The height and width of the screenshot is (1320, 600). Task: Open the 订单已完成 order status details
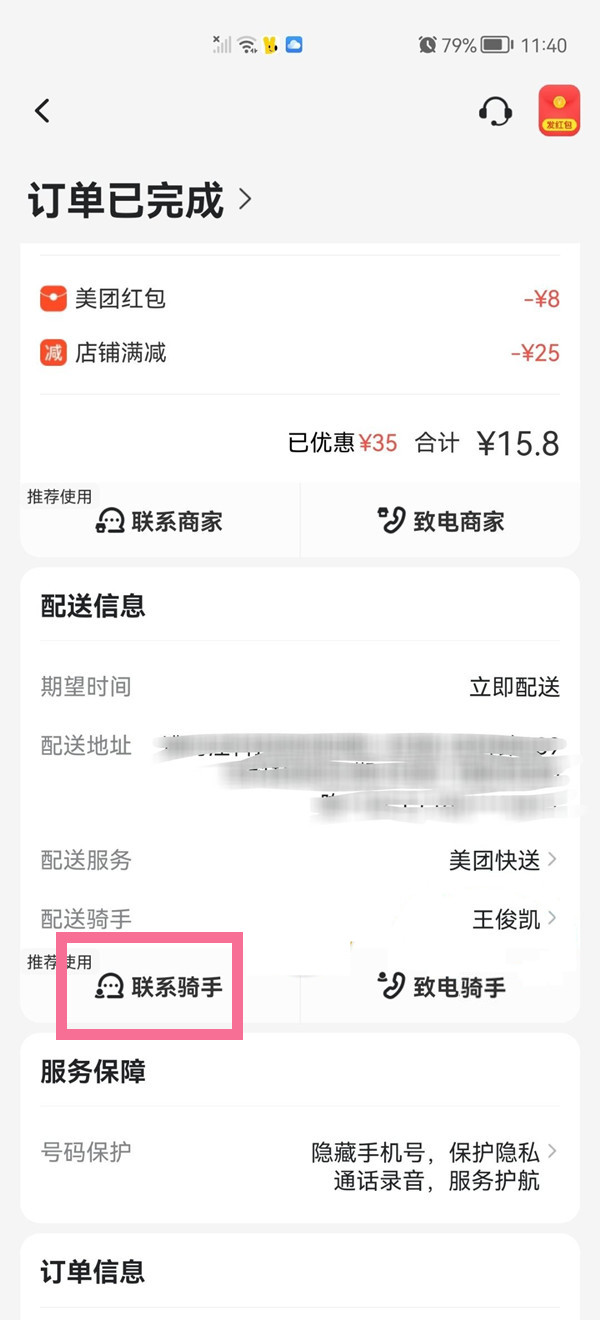click(140, 201)
